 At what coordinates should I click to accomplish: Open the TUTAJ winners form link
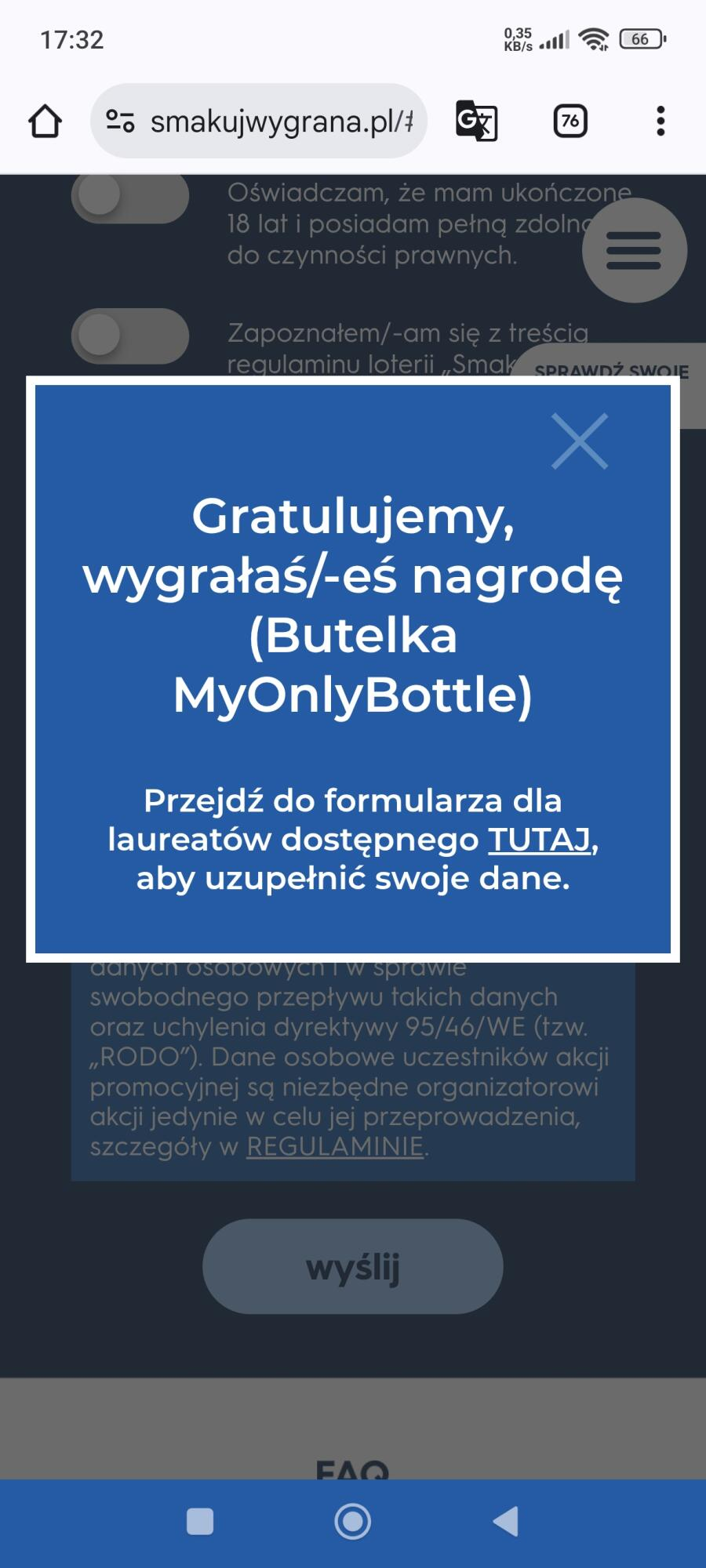(x=539, y=840)
